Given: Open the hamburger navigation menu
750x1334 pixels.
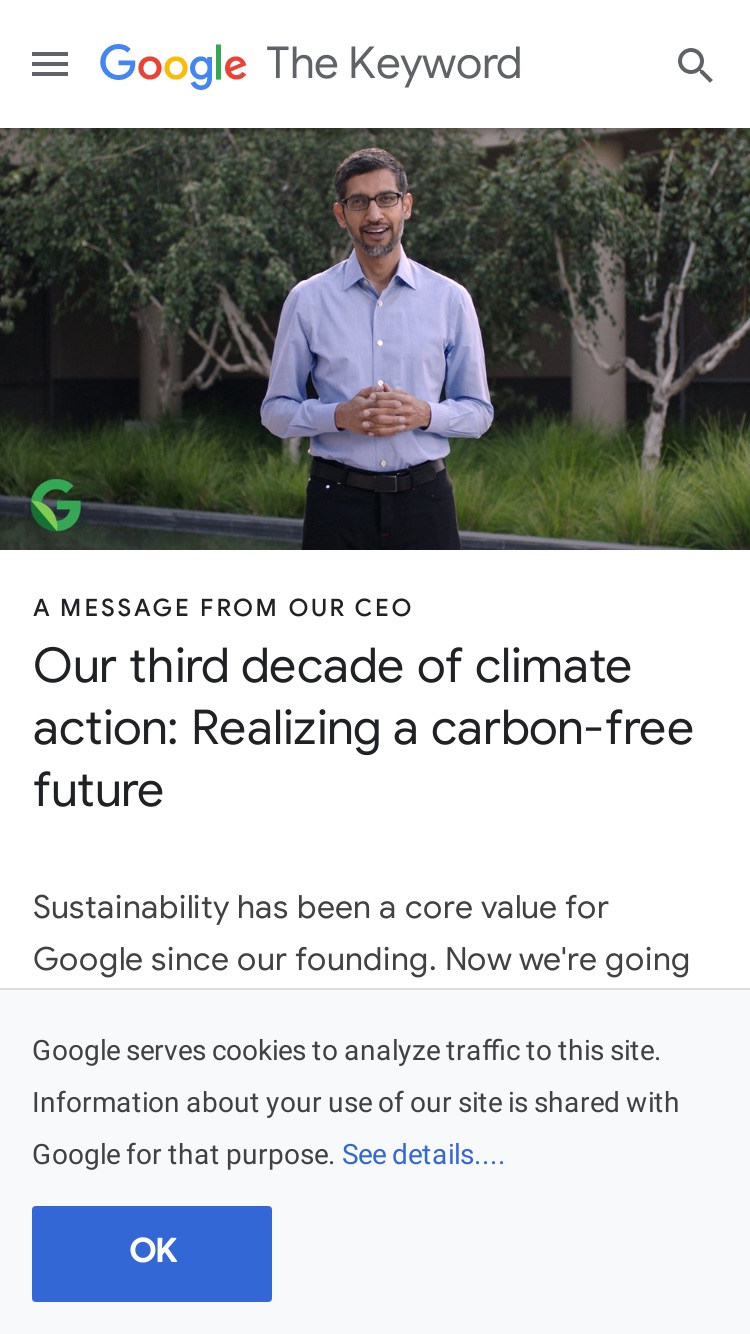Looking at the screenshot, I should pyautogui.click(x=50, y=65).
